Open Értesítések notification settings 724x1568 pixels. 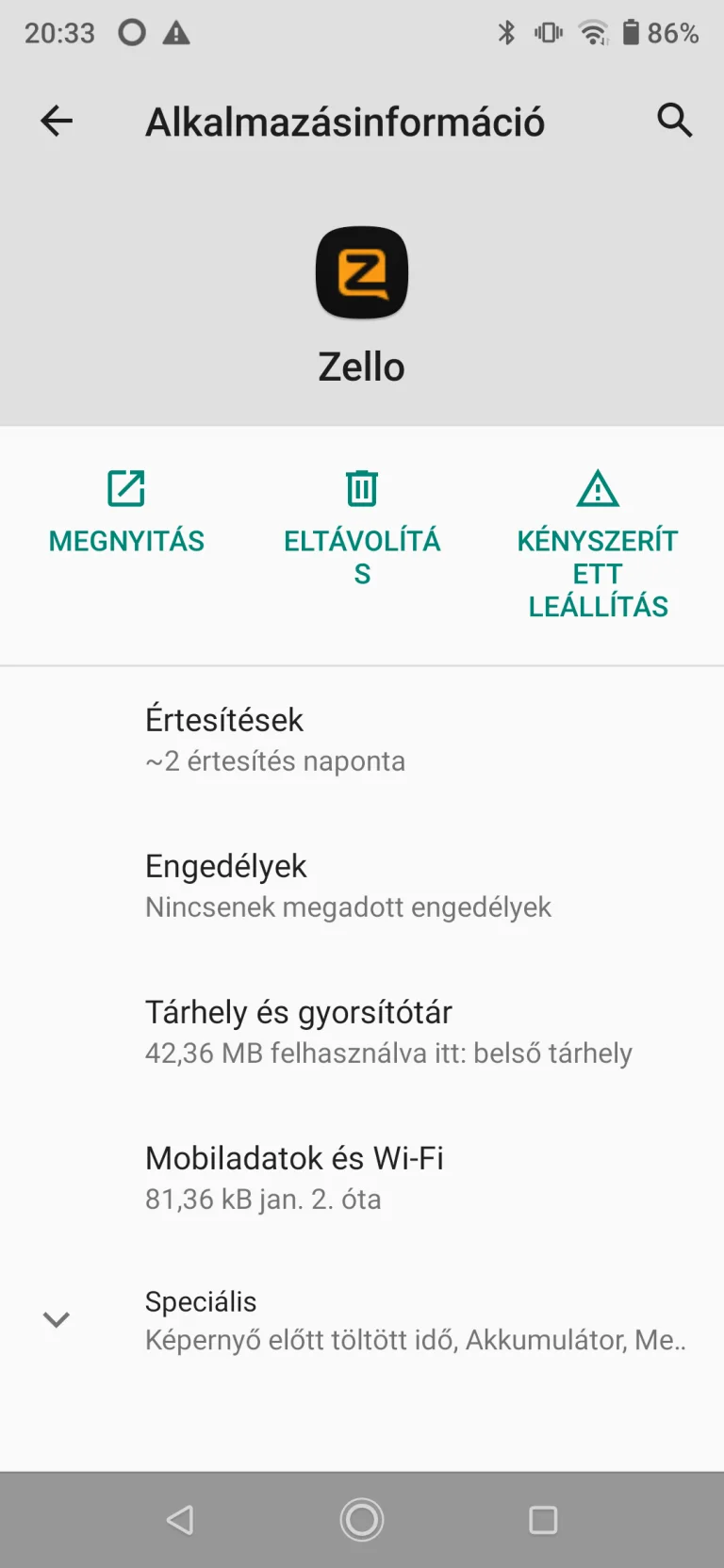pos(362,740)
